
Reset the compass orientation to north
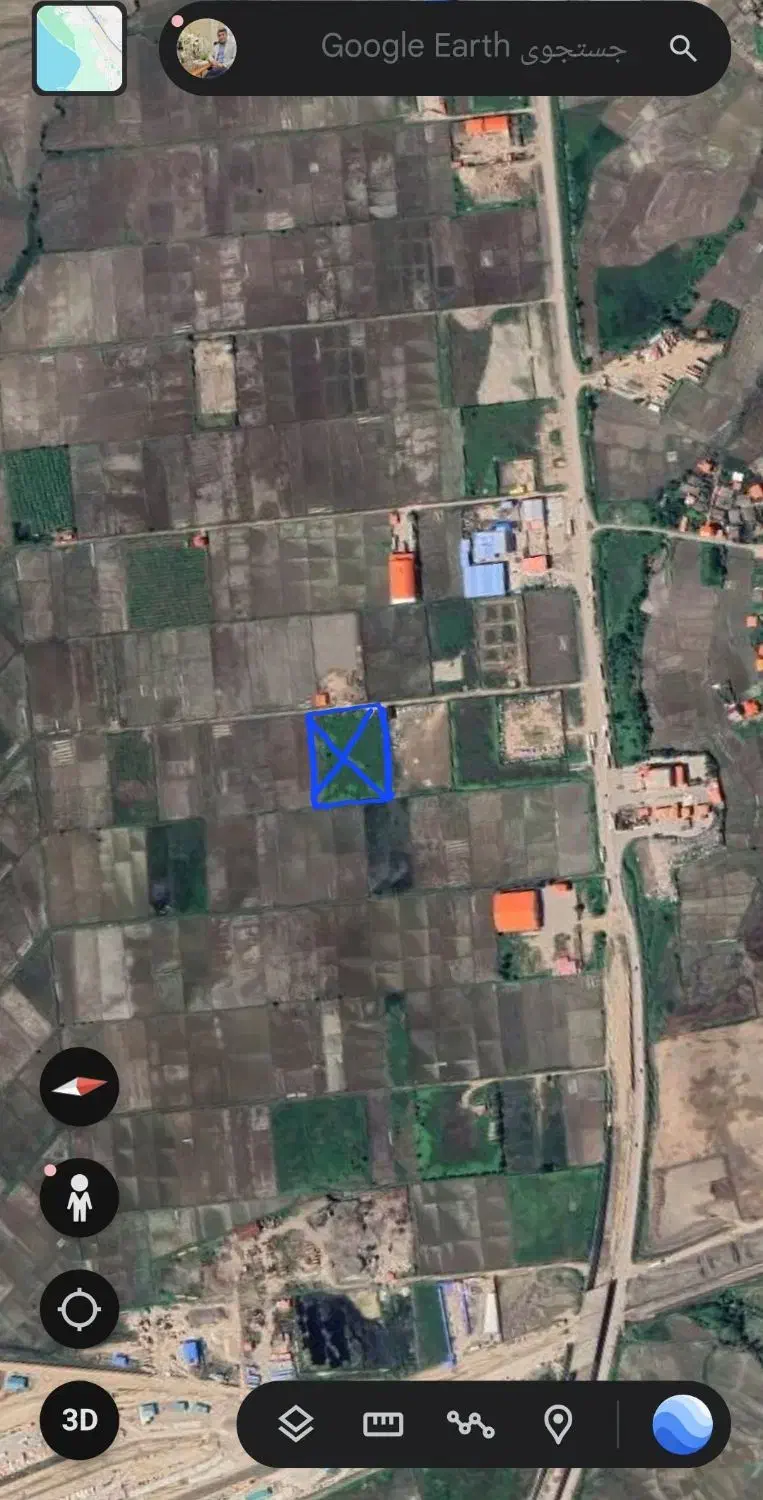click(79, 1087)
